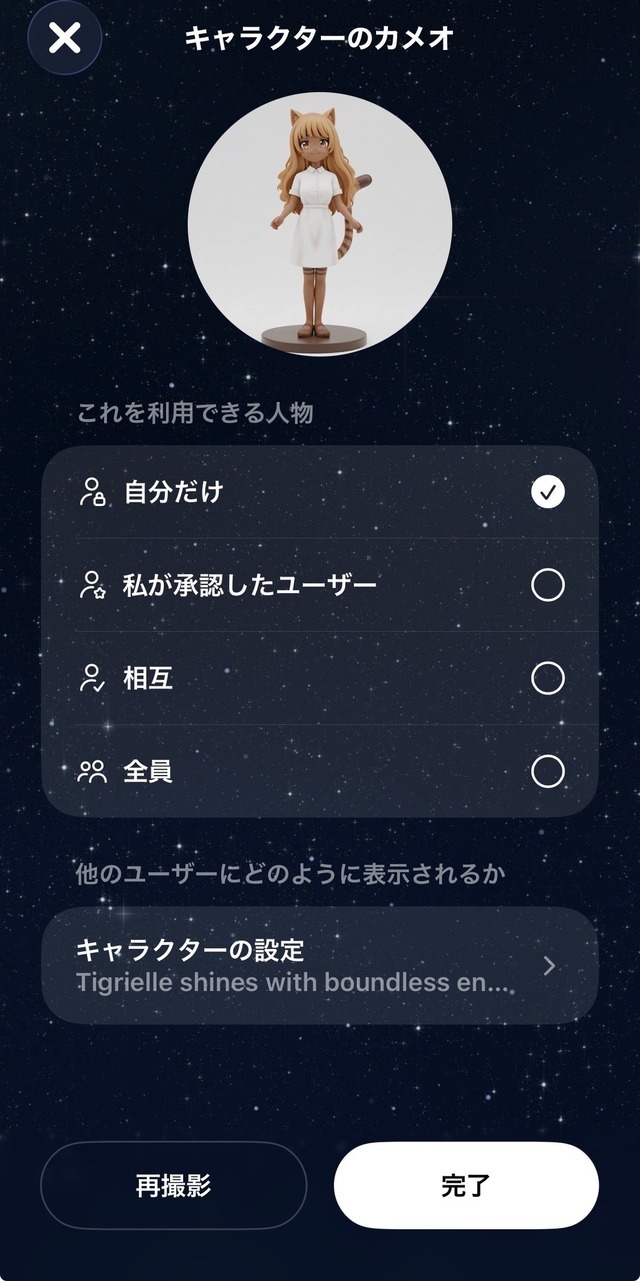Open キャラクターの設定 row
640x1281 pixels.
pyautogui.click(x=320, y=965)
